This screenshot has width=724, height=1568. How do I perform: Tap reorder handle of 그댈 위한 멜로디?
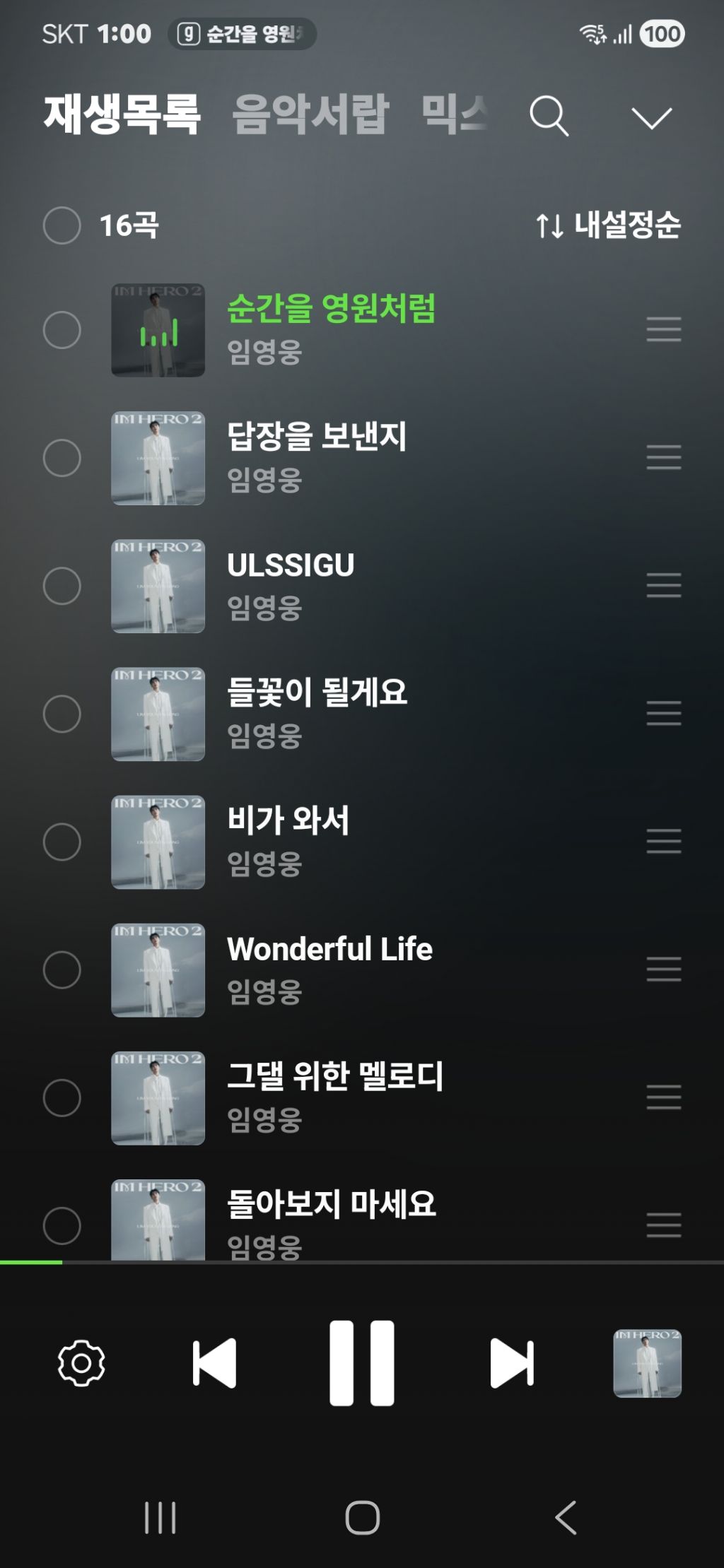[x=664, y=1097]
